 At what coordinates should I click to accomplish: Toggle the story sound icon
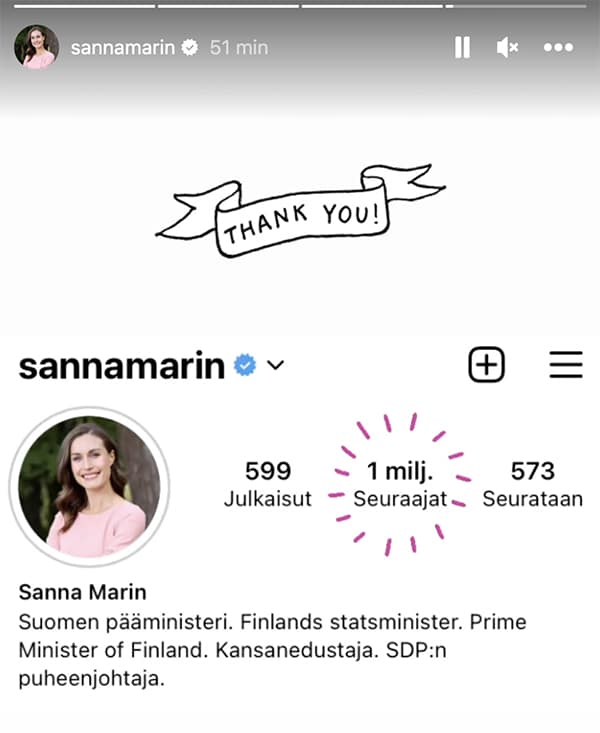[508, 47]
